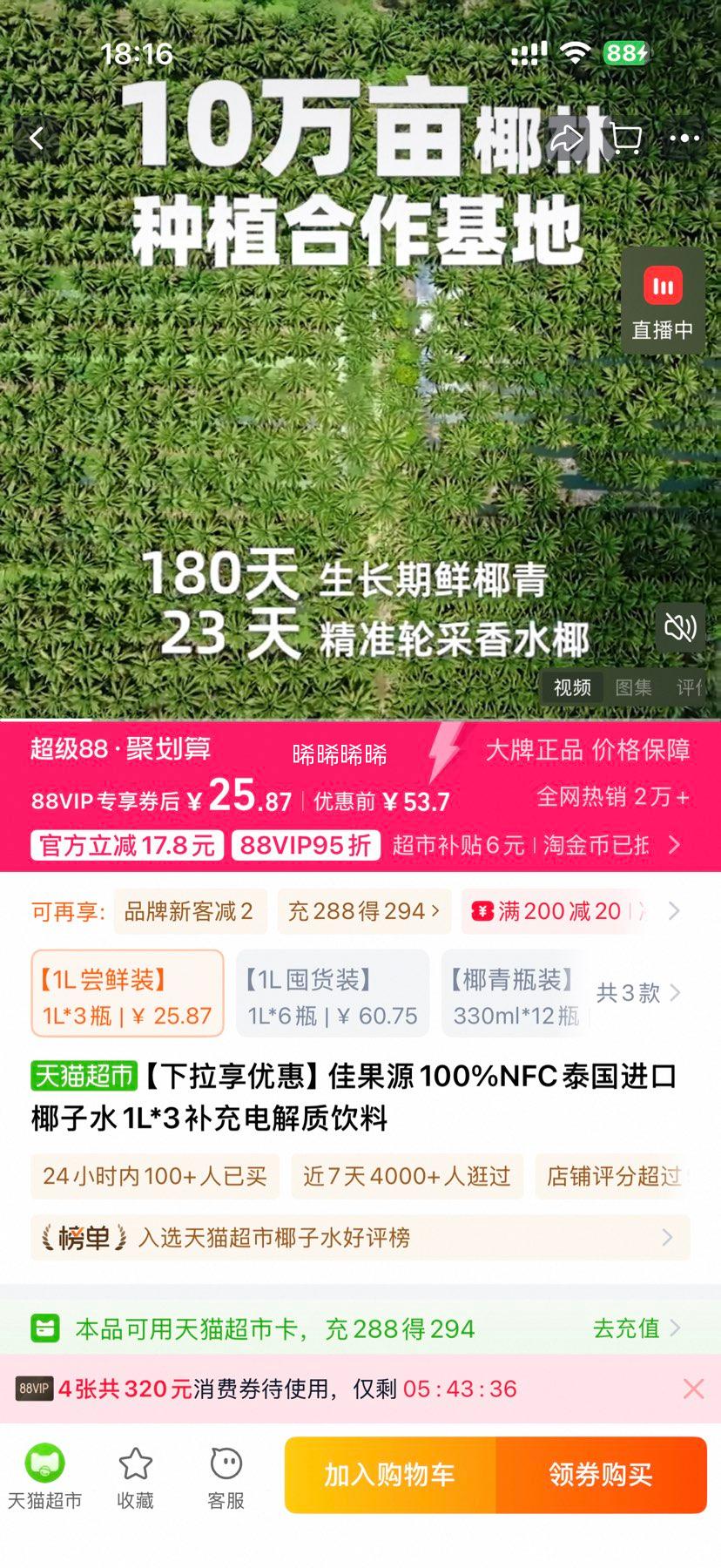Tap 领券购买 to buy with coupon
The width and height of the screenshot is (721, 1568).
coord(601,1475)
